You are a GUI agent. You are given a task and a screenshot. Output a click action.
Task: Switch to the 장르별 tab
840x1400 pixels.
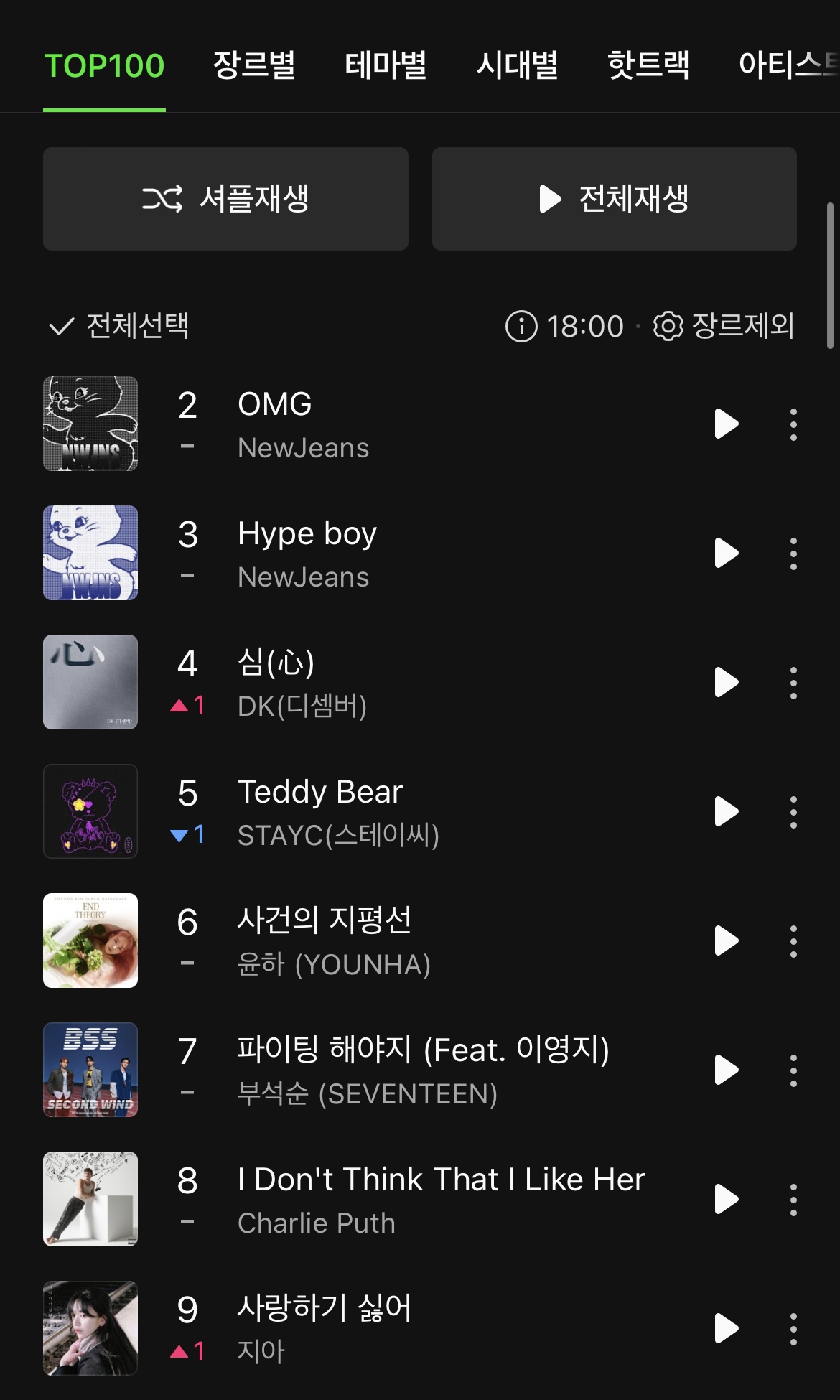point(254,65)
